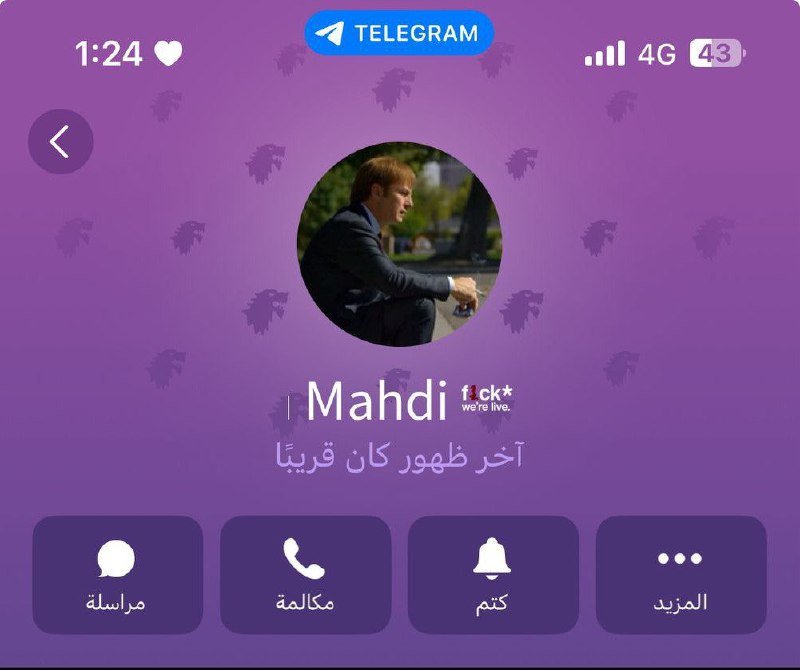Open Mahdi's profile photo

(x=400, y=244)
